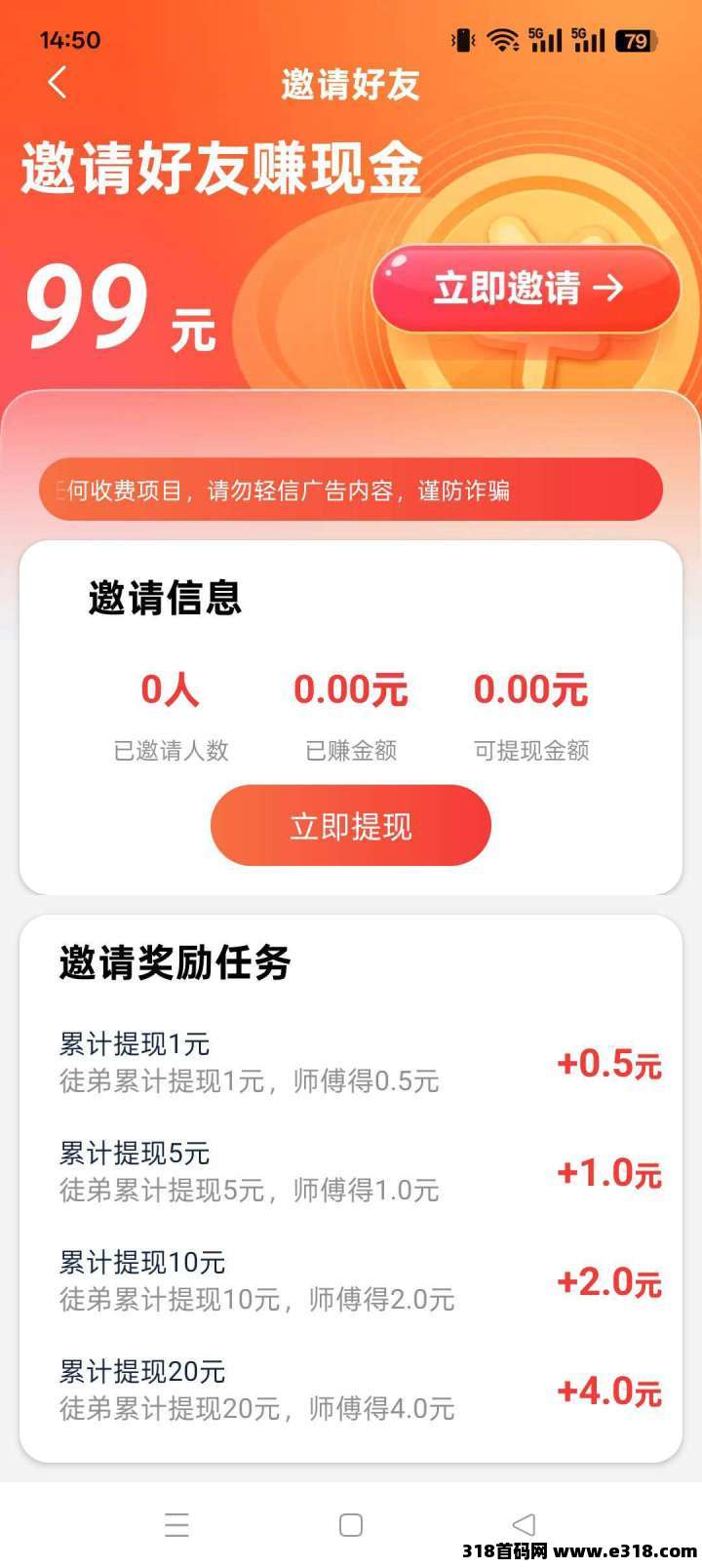Tap the back arrow in the header
Image resolution: width=702 pixels, height=1568 pixels.
point(56,84)
